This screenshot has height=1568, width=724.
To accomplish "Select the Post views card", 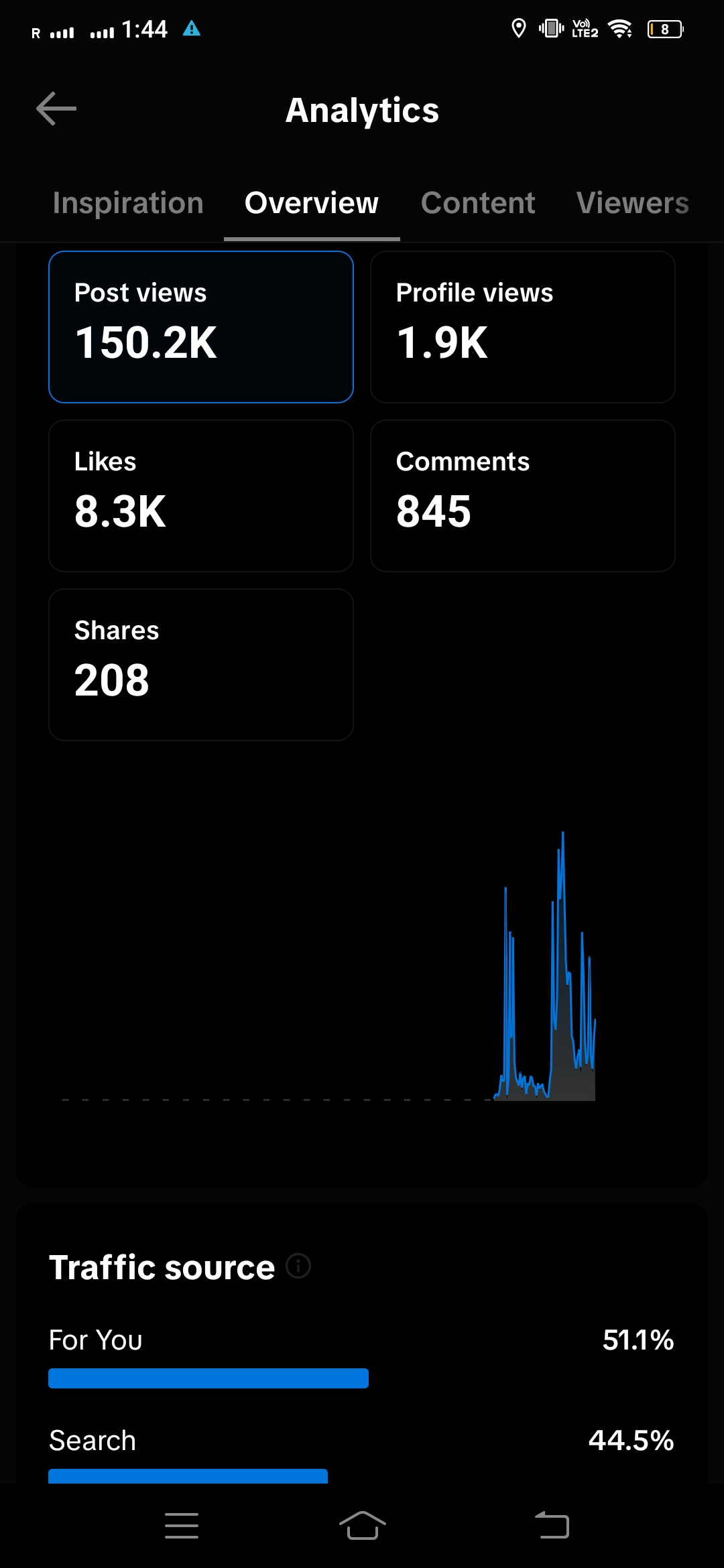I will tap(201, 327).
